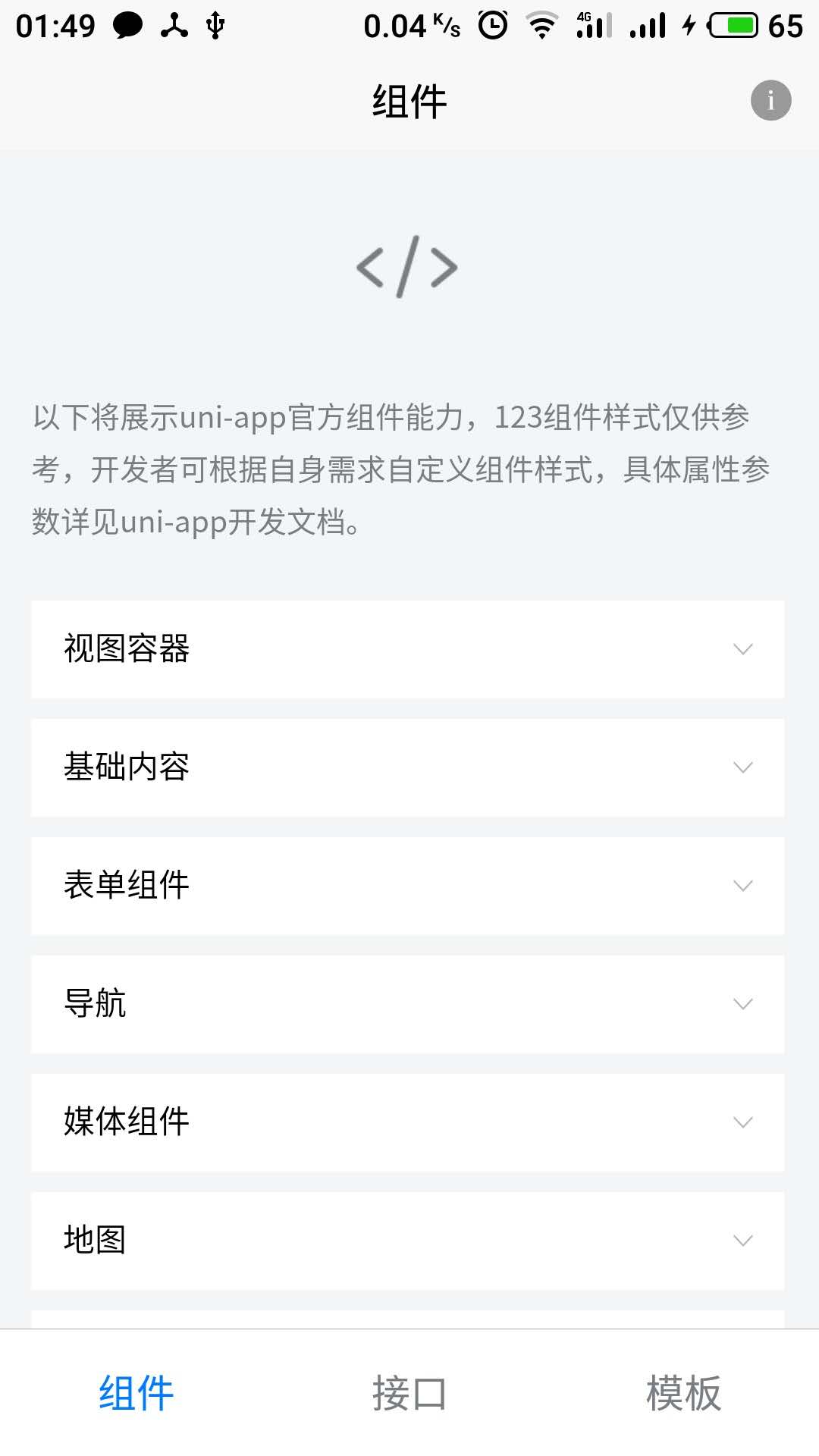Switch to the 模板 tab
This screenshot has width=819, height=1456.
[682, 1393]
